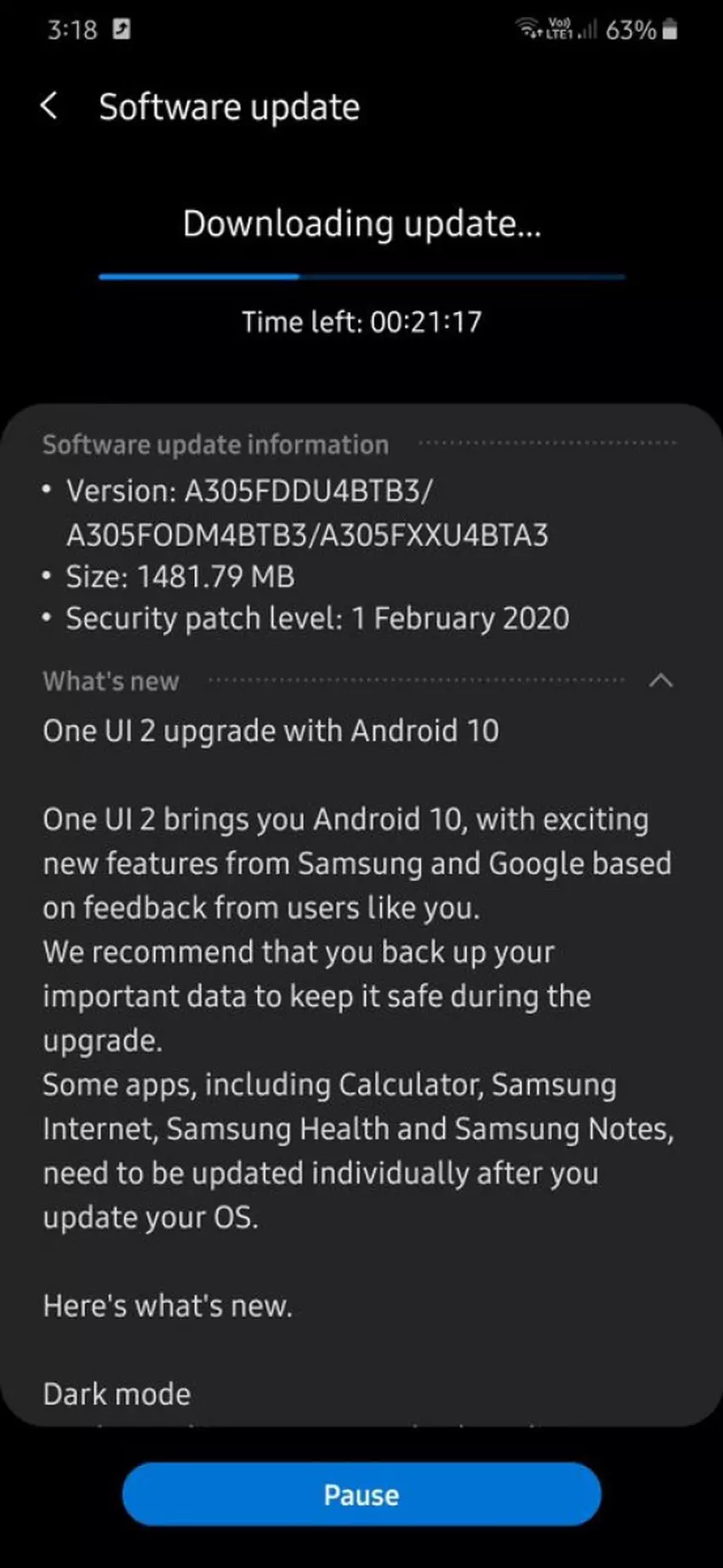Collapse the What's new section
This screenshot has width=723, height=1568.
click(x=661, y=680)
